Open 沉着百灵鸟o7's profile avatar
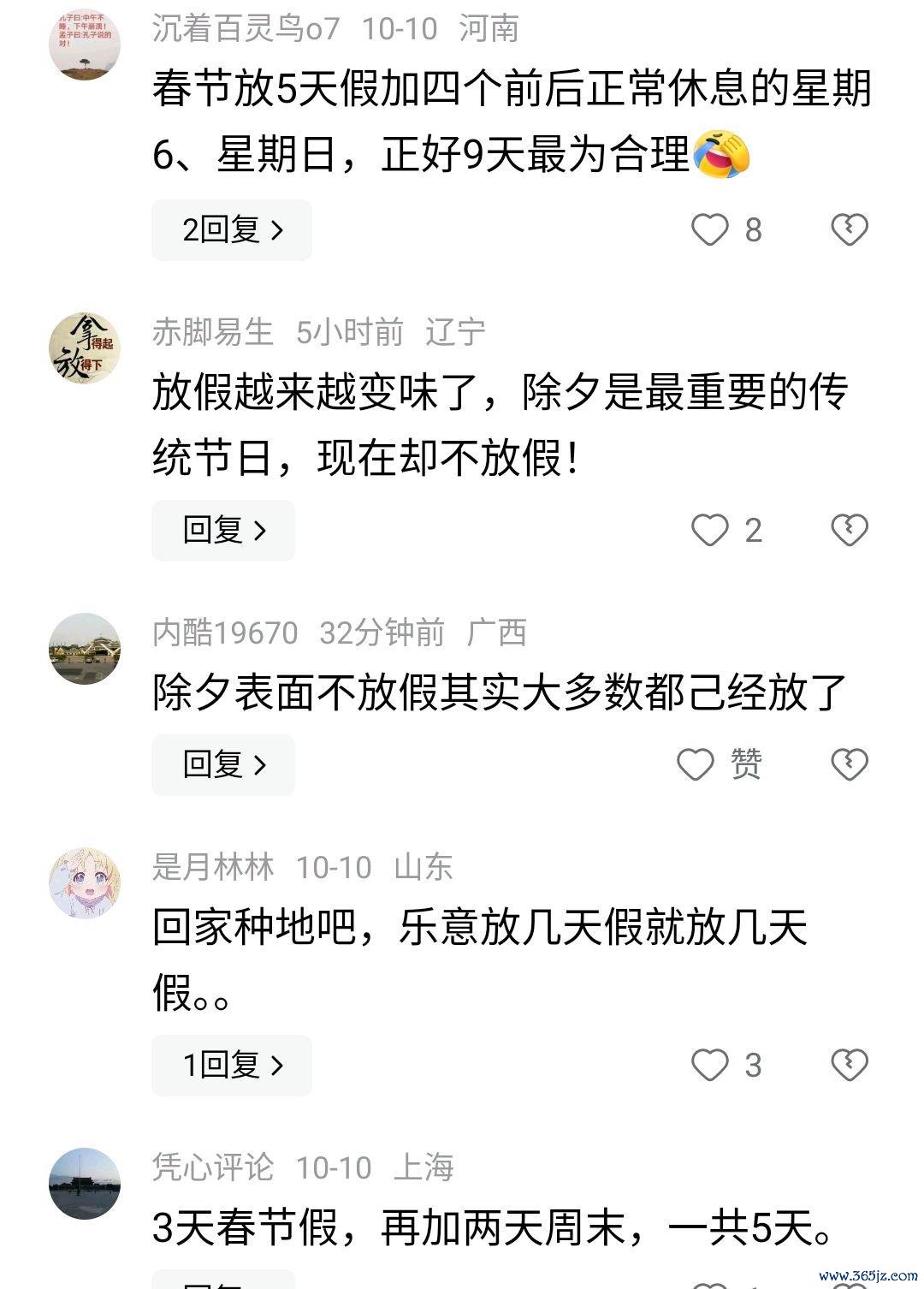The width and height of the screenshot is (924, 1289). click(x=84, y=45)
